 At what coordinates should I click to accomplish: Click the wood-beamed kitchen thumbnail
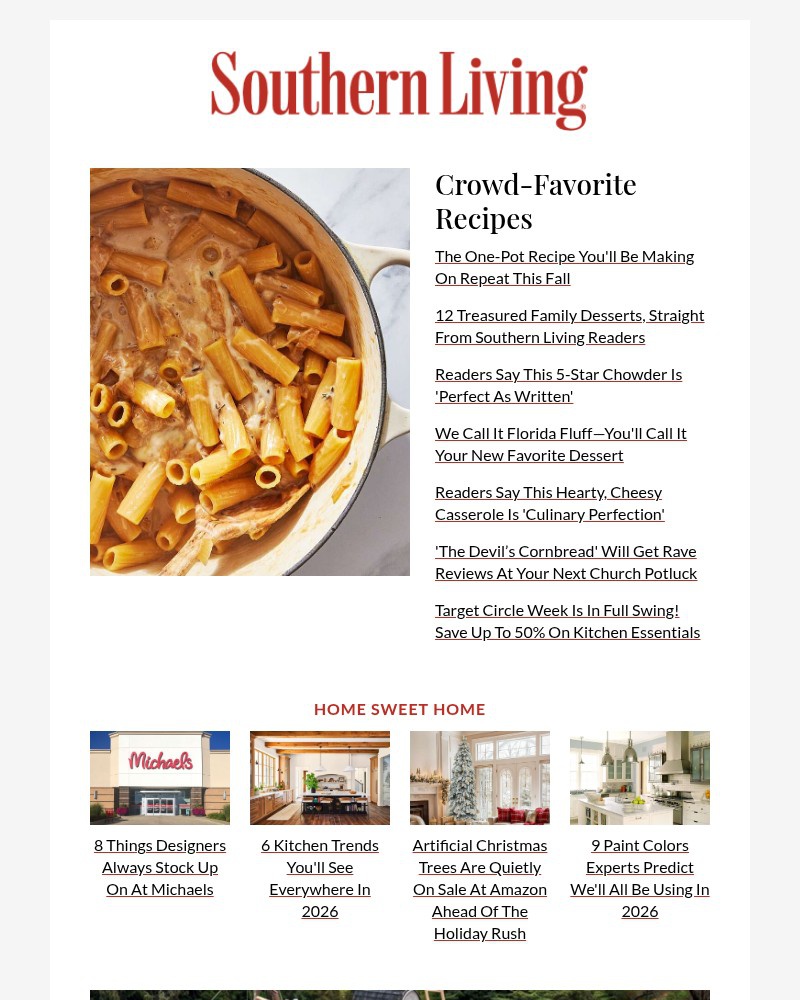[319, 777]
